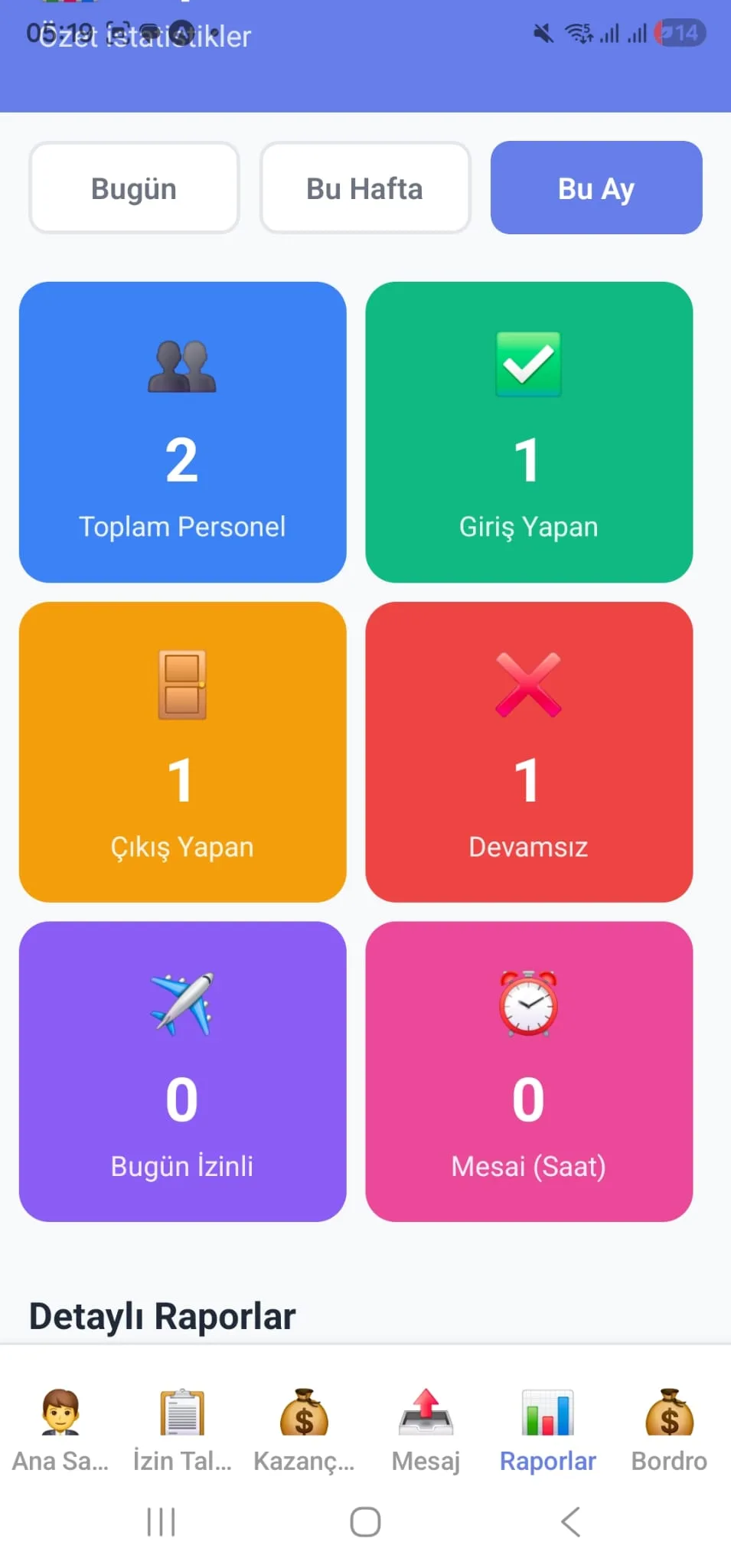Viewport: 731px width, 1568px height.
Task: Select the green check icon on Giriş Yapan
Action: tap(528, 365)
